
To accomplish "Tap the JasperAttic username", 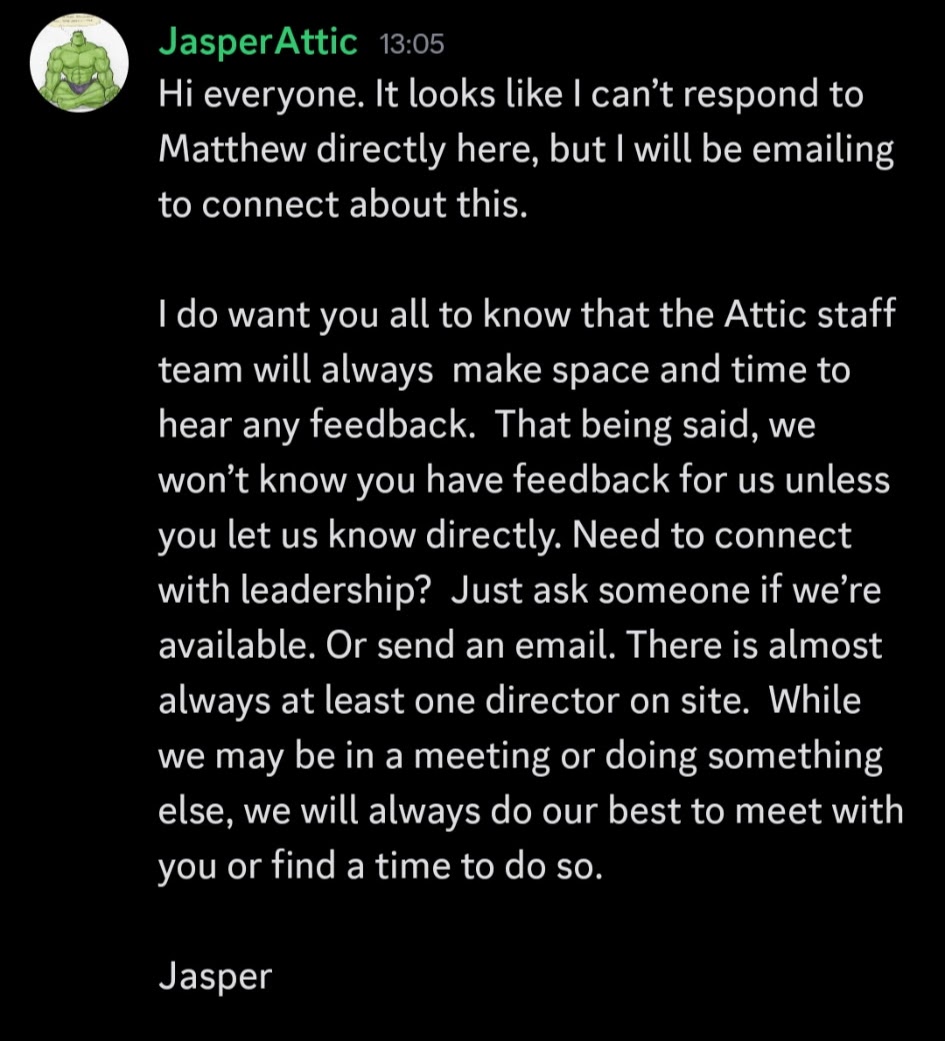I will click(x=258, y=42).
